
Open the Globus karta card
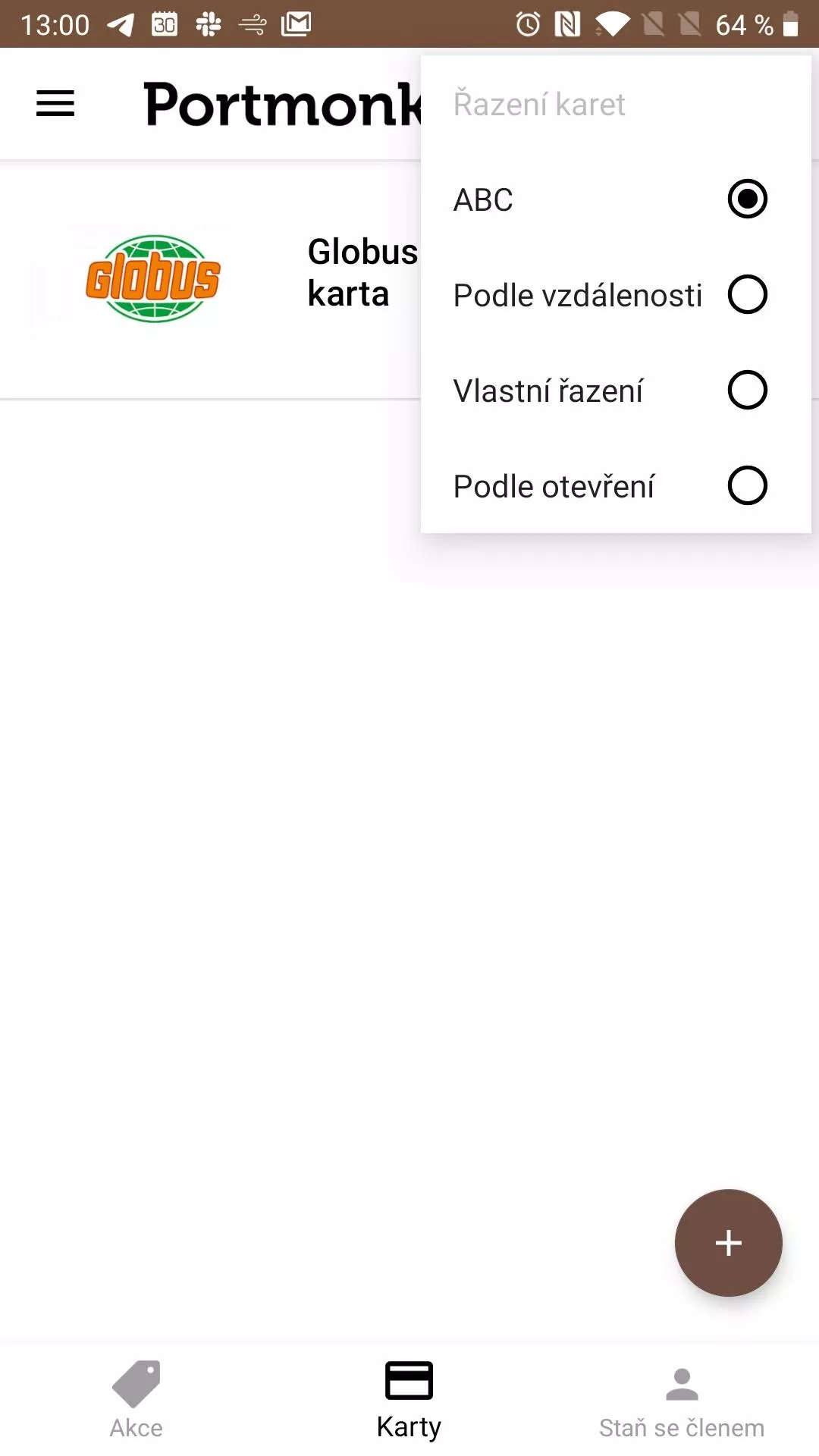click(211, 279)
